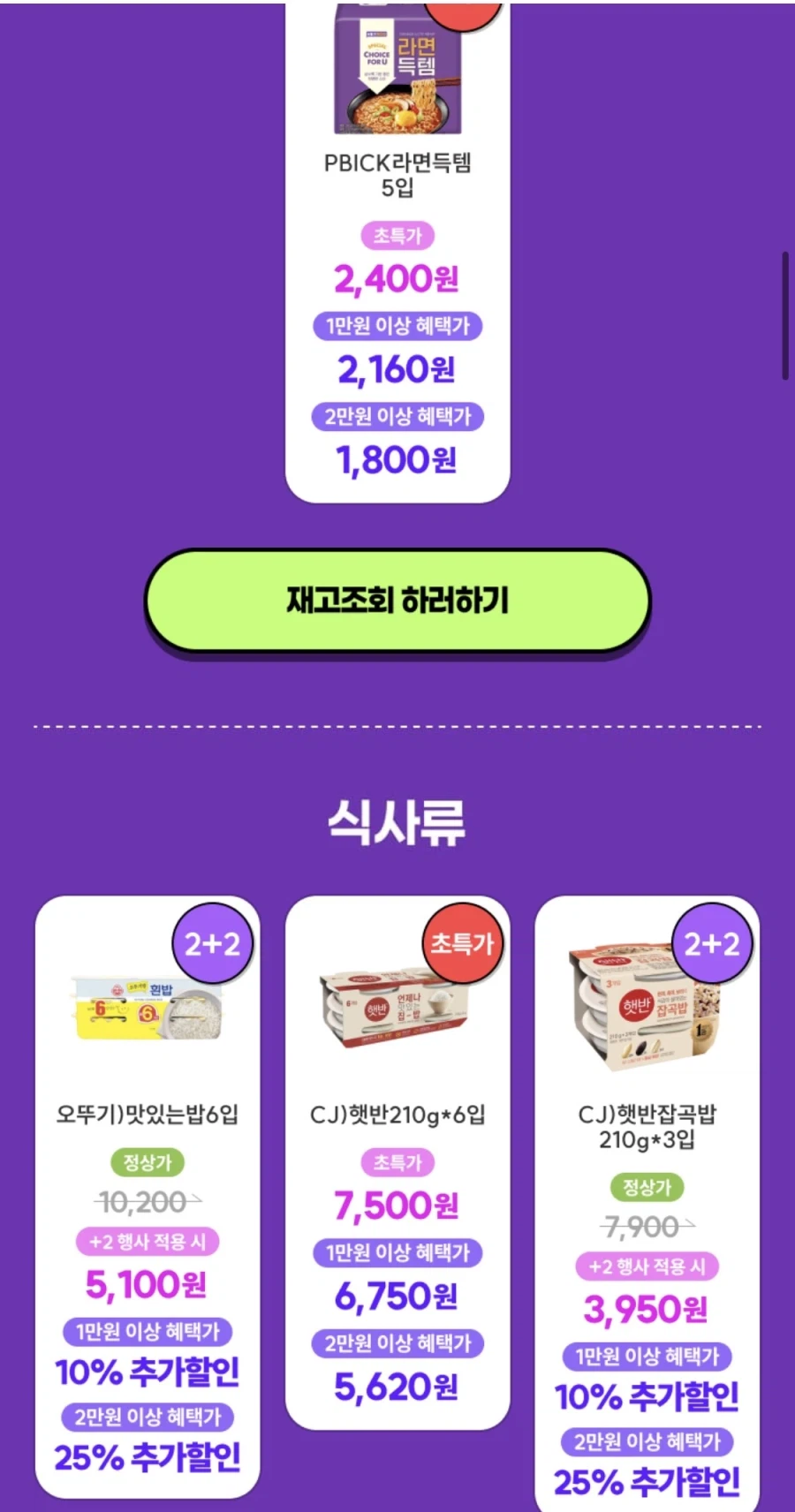Tap the 1만원 이상 혜택가 tag under ramen item

(397, 327)
